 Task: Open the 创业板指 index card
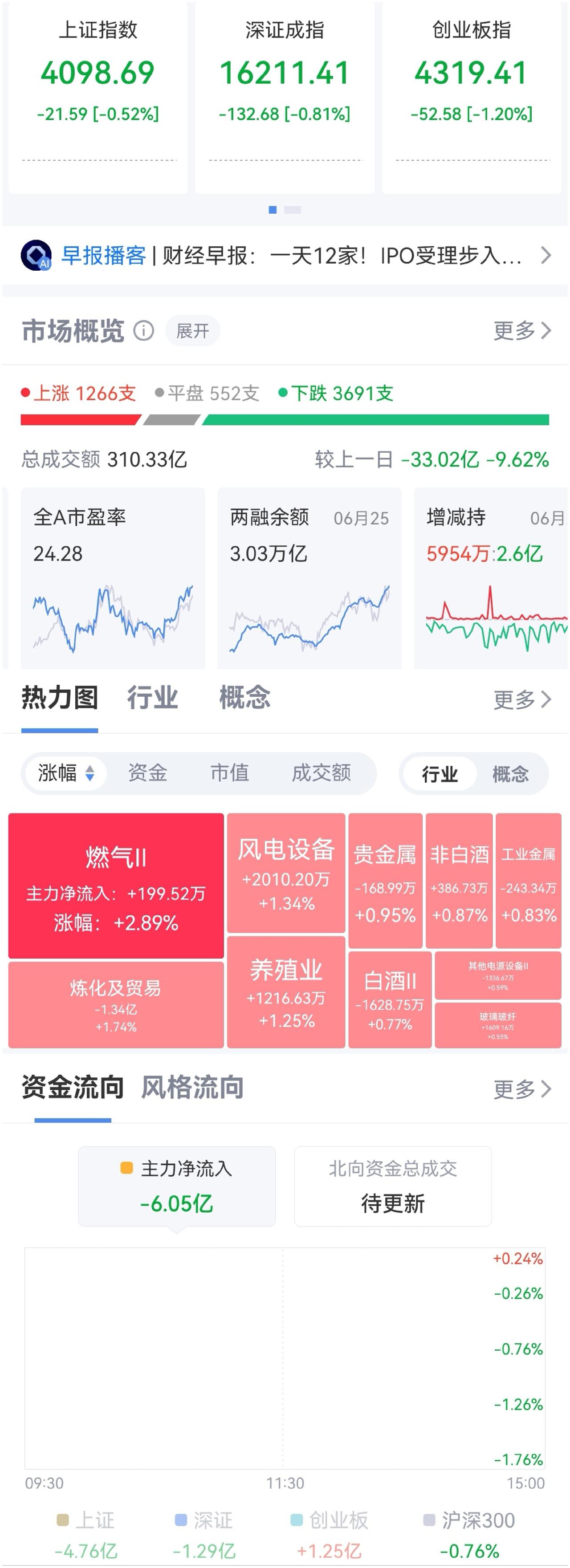click(472, 97)
